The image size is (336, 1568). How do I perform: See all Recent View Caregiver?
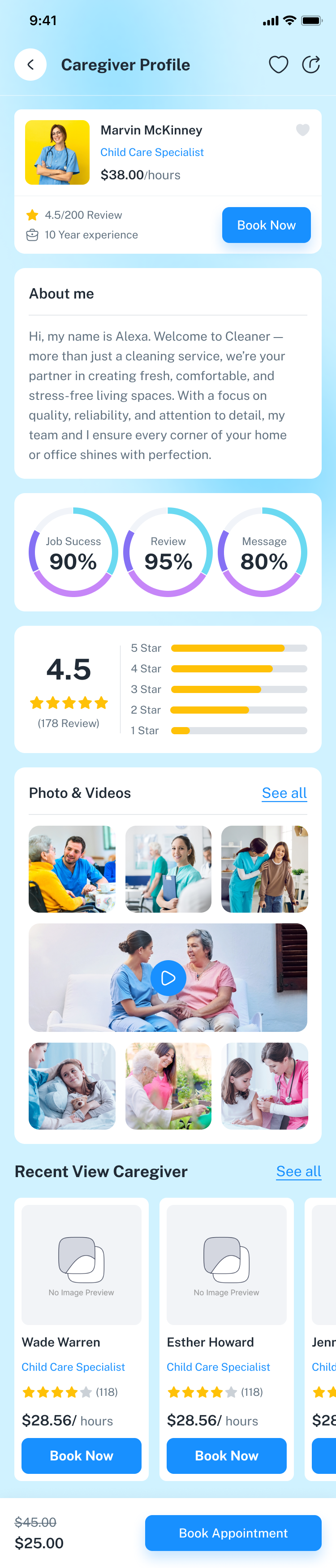coord(298,1171)
